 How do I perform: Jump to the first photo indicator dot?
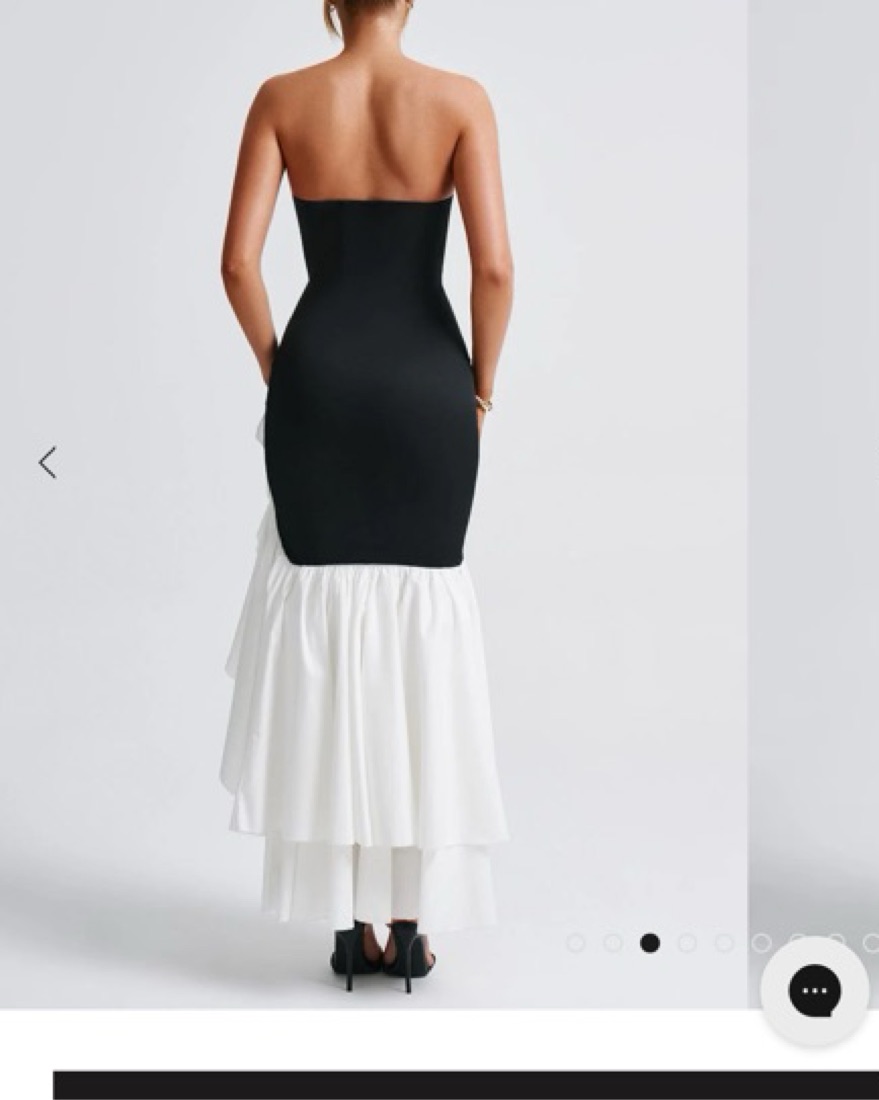click(576, 943)
